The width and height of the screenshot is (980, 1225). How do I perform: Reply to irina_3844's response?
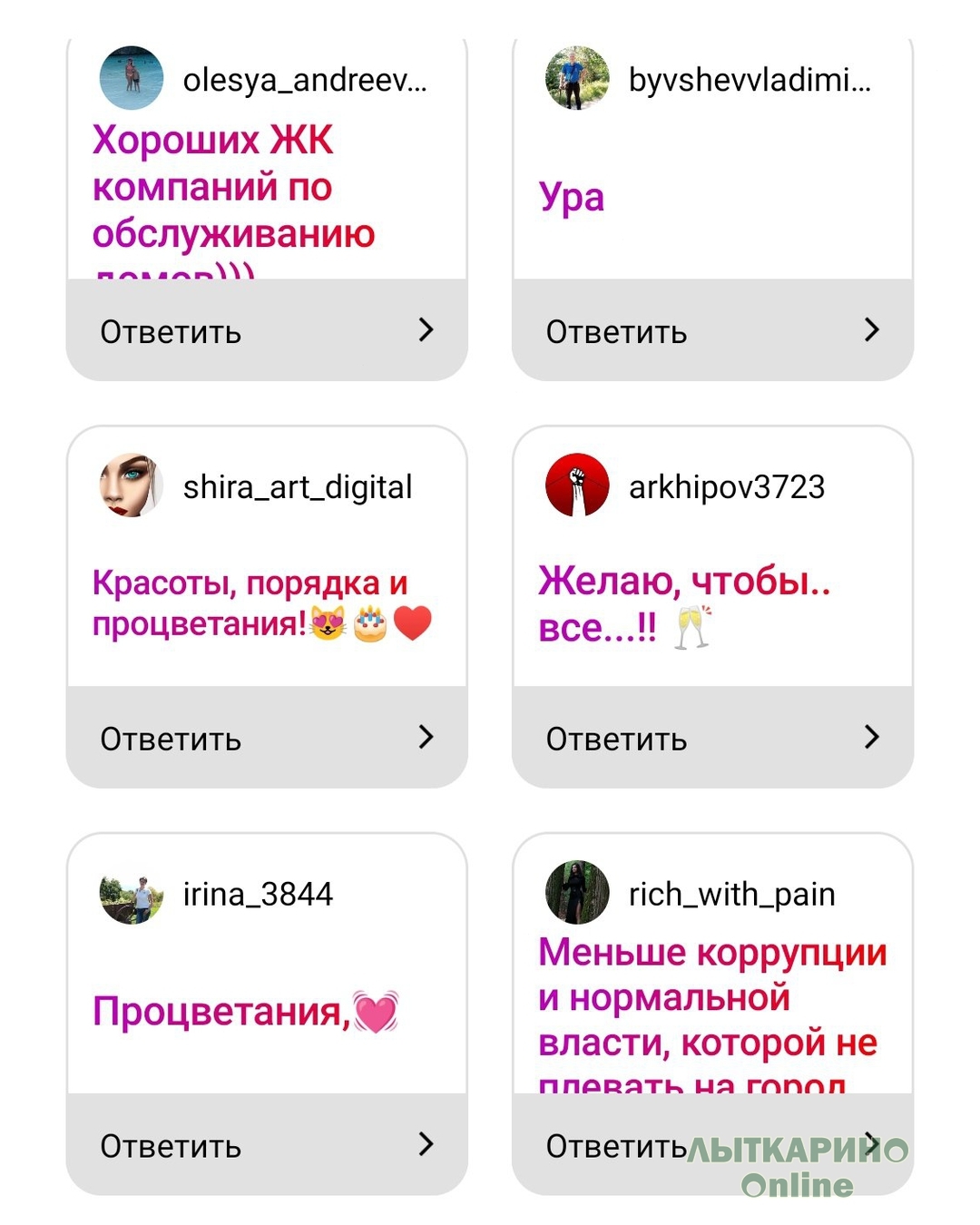click(266, 1145)
